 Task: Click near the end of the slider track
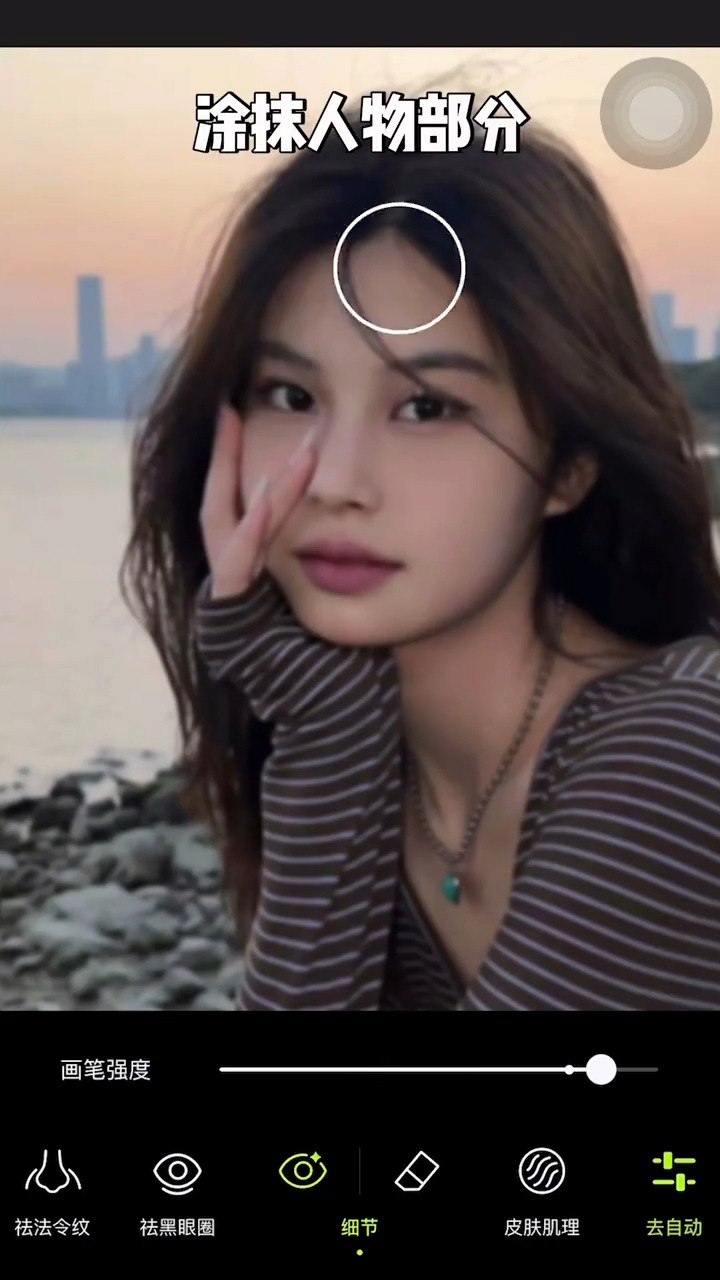[x=650, y=1071]
